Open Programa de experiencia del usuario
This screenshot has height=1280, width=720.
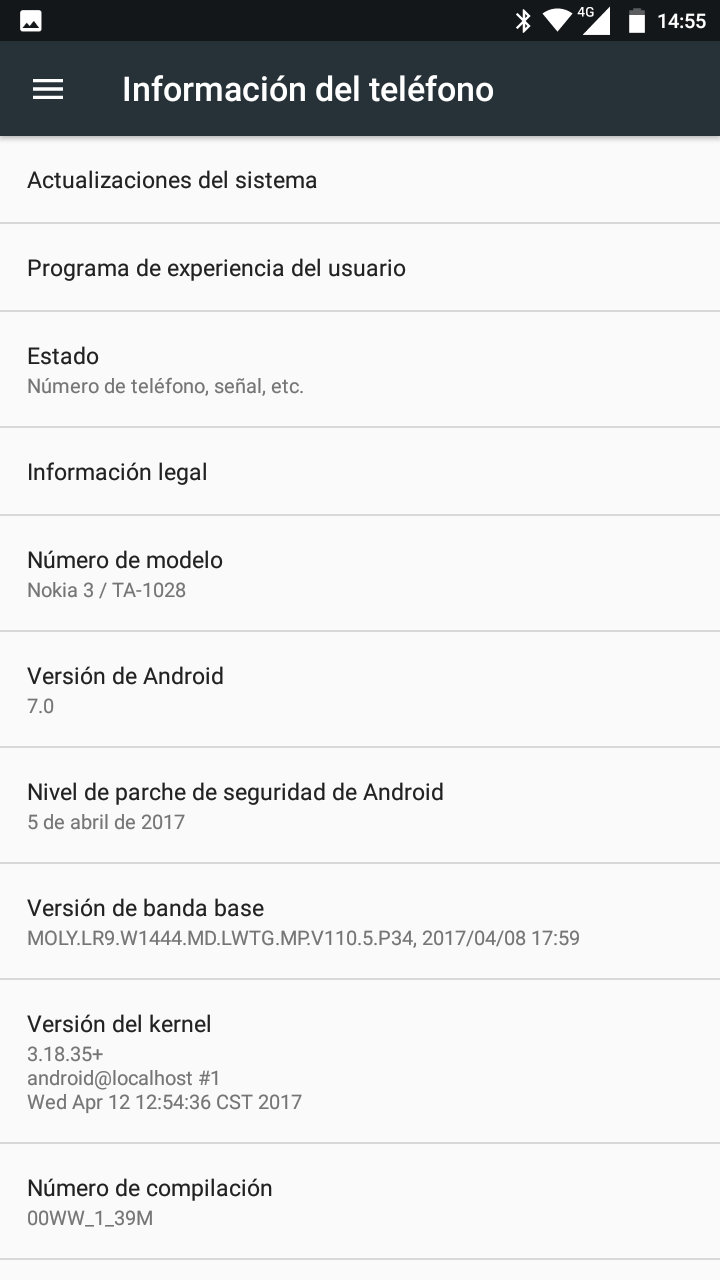pyautogui.click(x=360, y=268)
